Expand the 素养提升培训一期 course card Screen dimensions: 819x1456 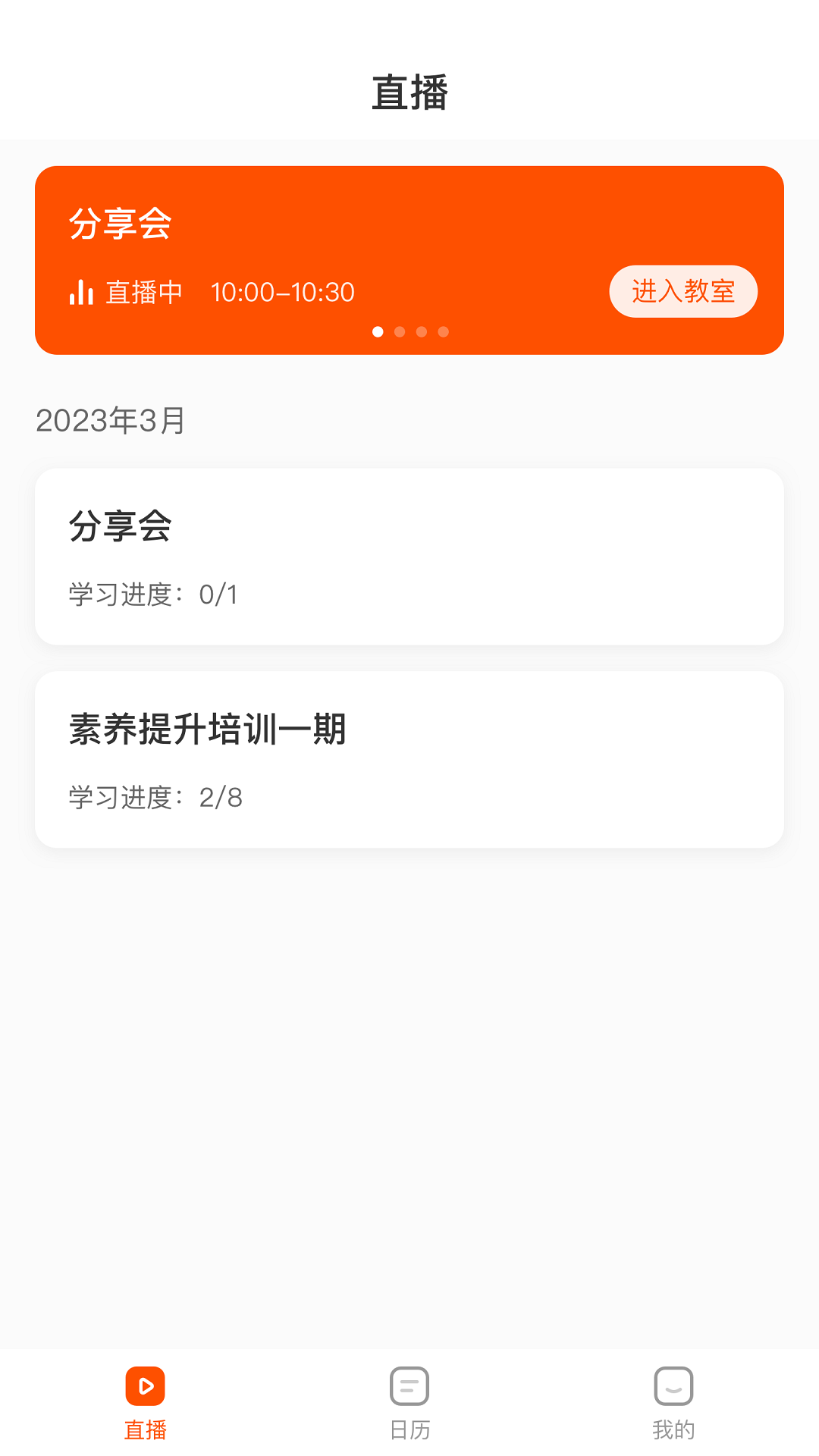coord(409,757)
